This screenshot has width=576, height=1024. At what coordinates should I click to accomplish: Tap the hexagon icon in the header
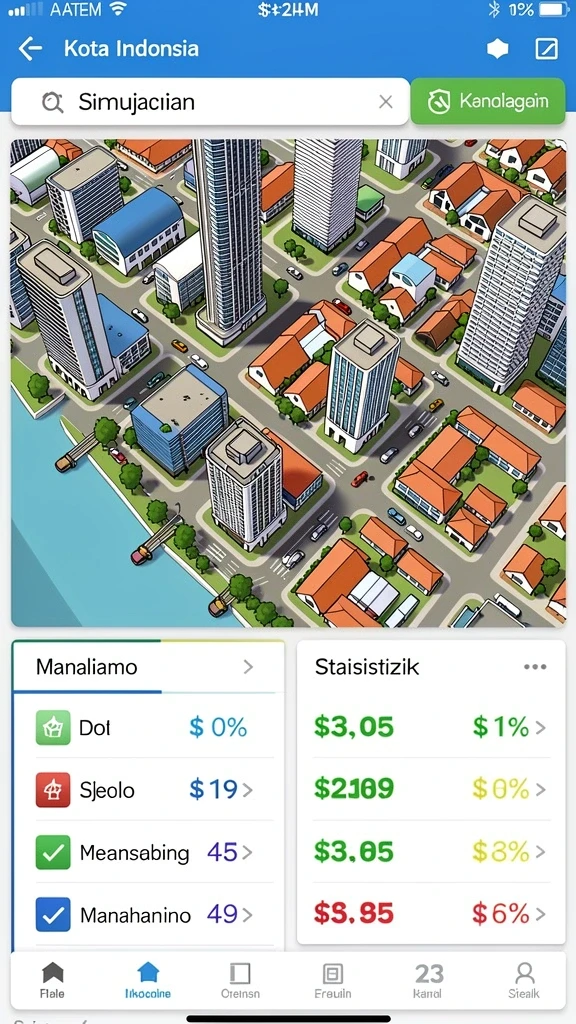[x=498, y=49]
